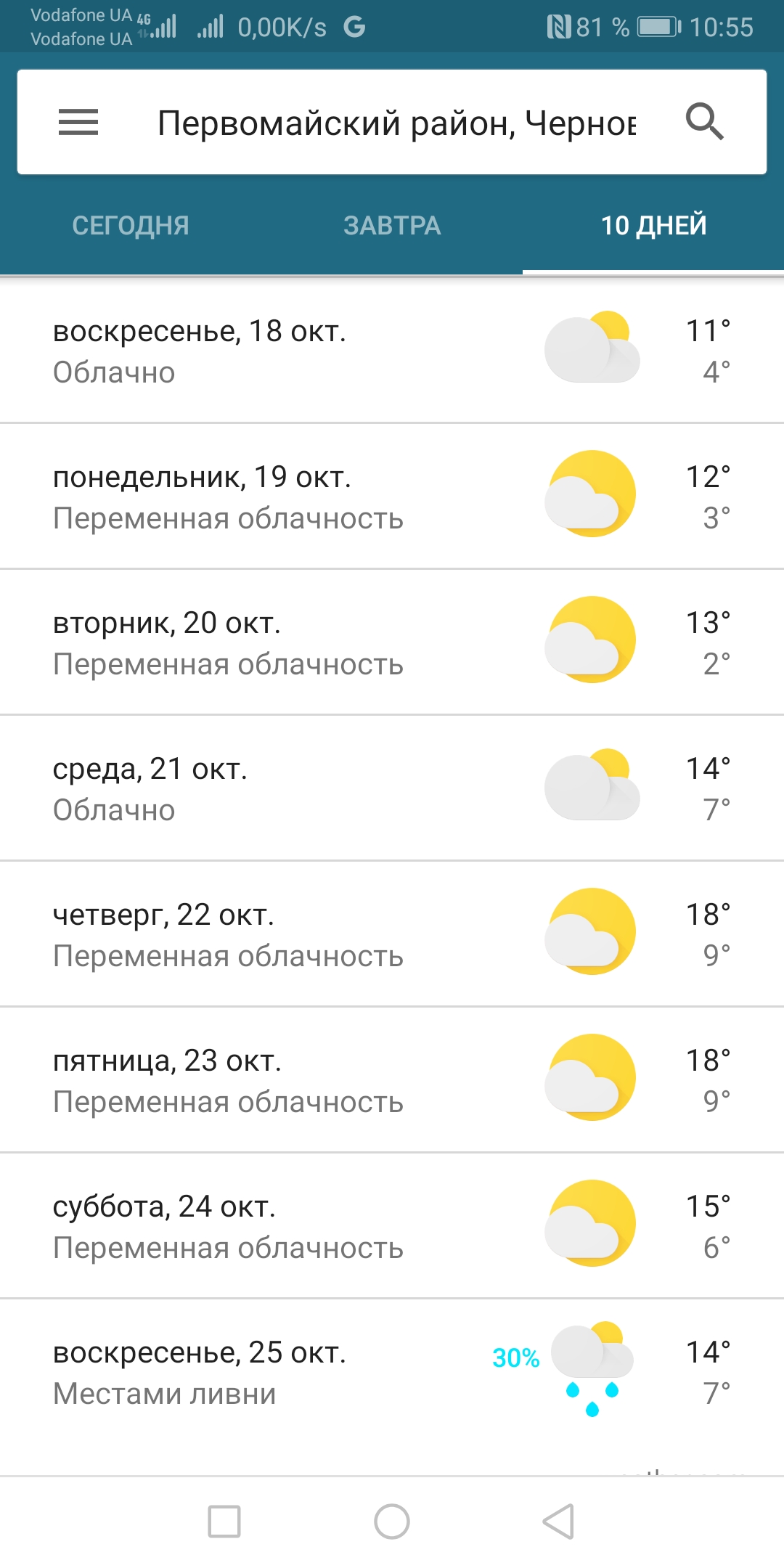Select the 10 дней tab
The width and height of the screenshot is (784, 1568).
653,226
